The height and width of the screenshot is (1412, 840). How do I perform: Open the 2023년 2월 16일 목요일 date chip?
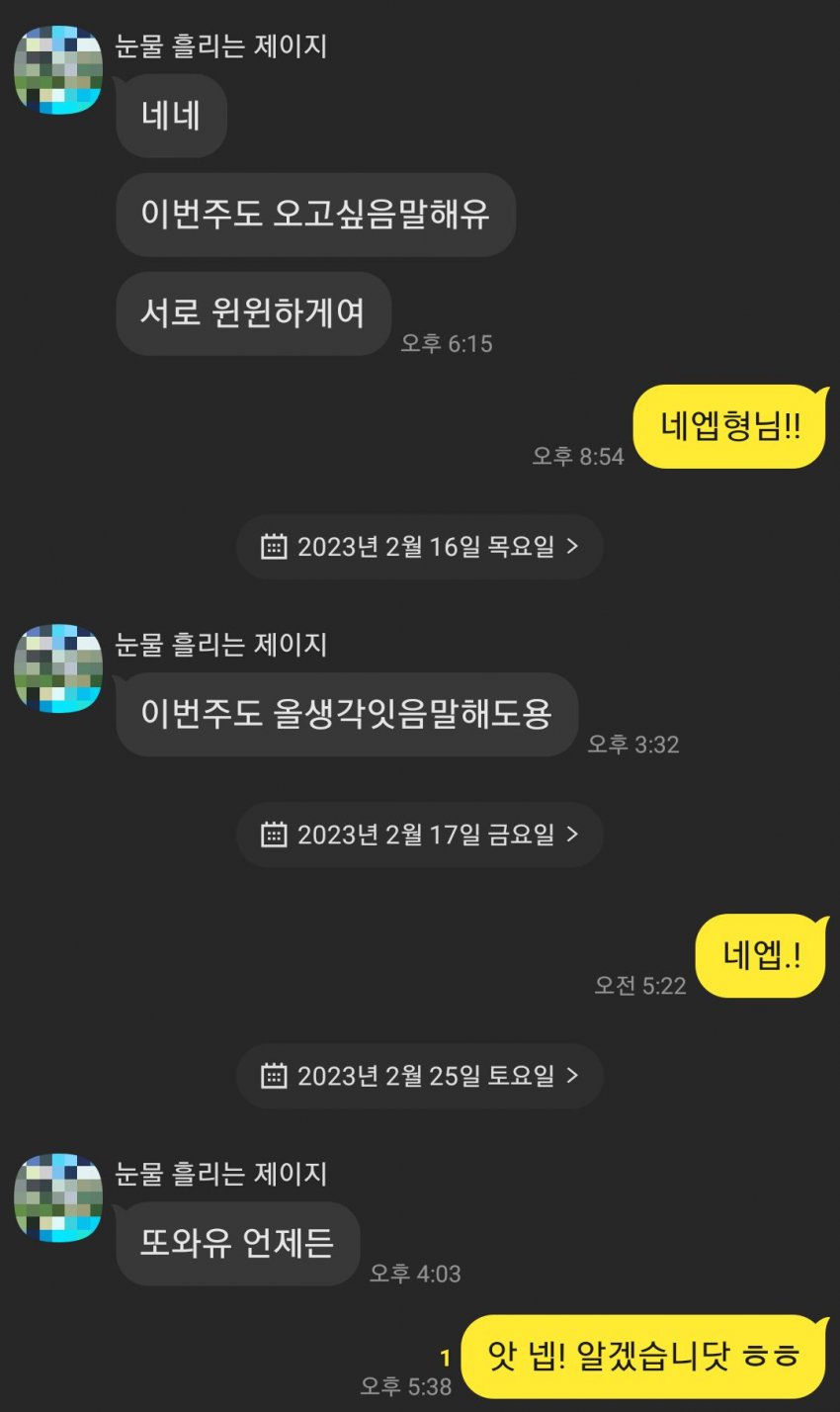[x=419, y=547]
